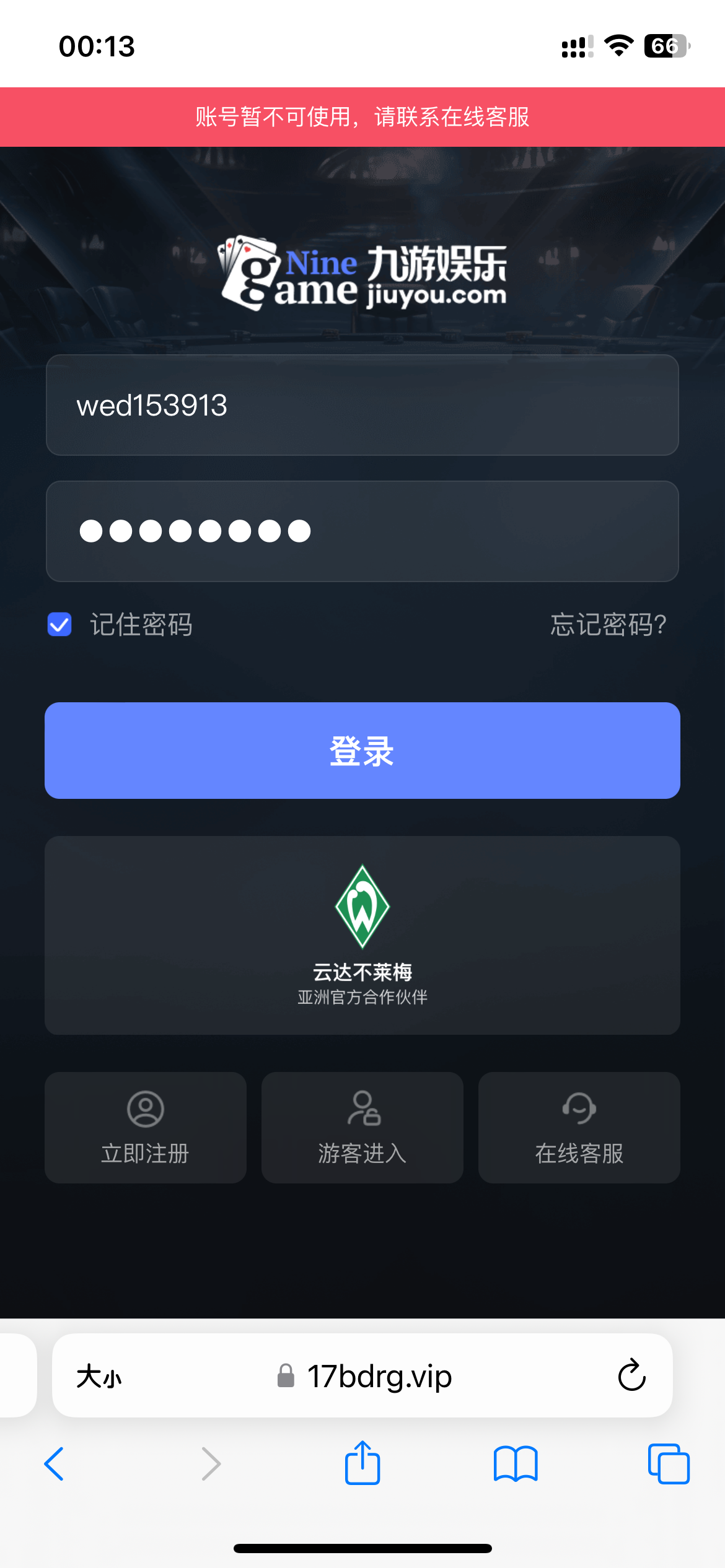
Task: Focus the password input field
Action: [362, 531]
